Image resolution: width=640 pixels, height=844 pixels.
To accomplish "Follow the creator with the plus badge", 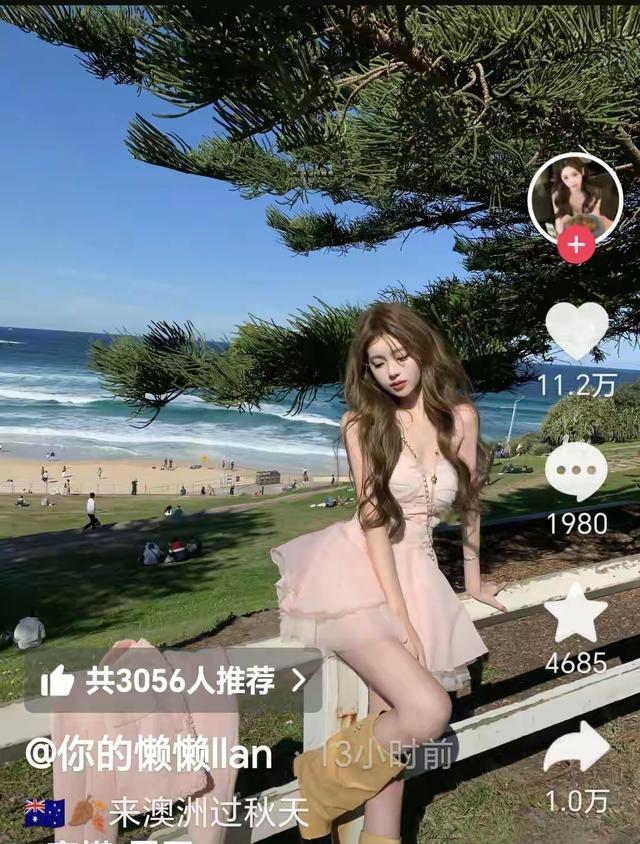I will [576, 244].
